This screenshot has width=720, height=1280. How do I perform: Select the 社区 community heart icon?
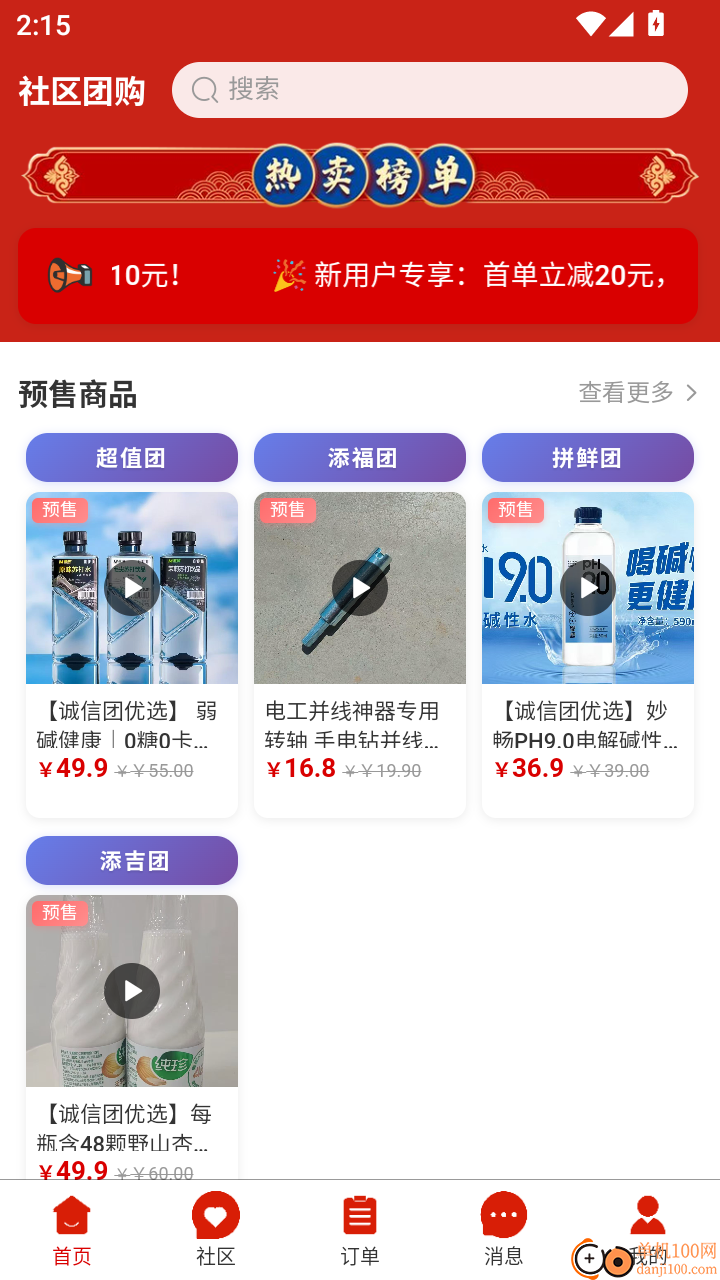pyautogui.click(x=215, y=1214)
